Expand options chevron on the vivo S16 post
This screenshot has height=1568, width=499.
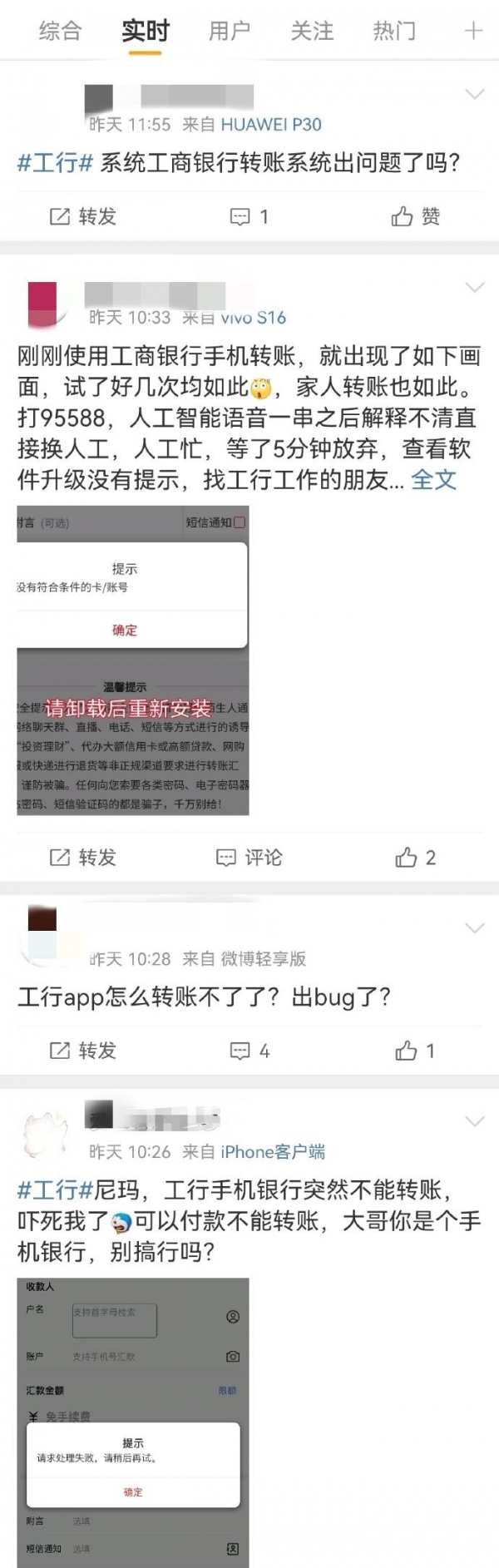[475, 288]
